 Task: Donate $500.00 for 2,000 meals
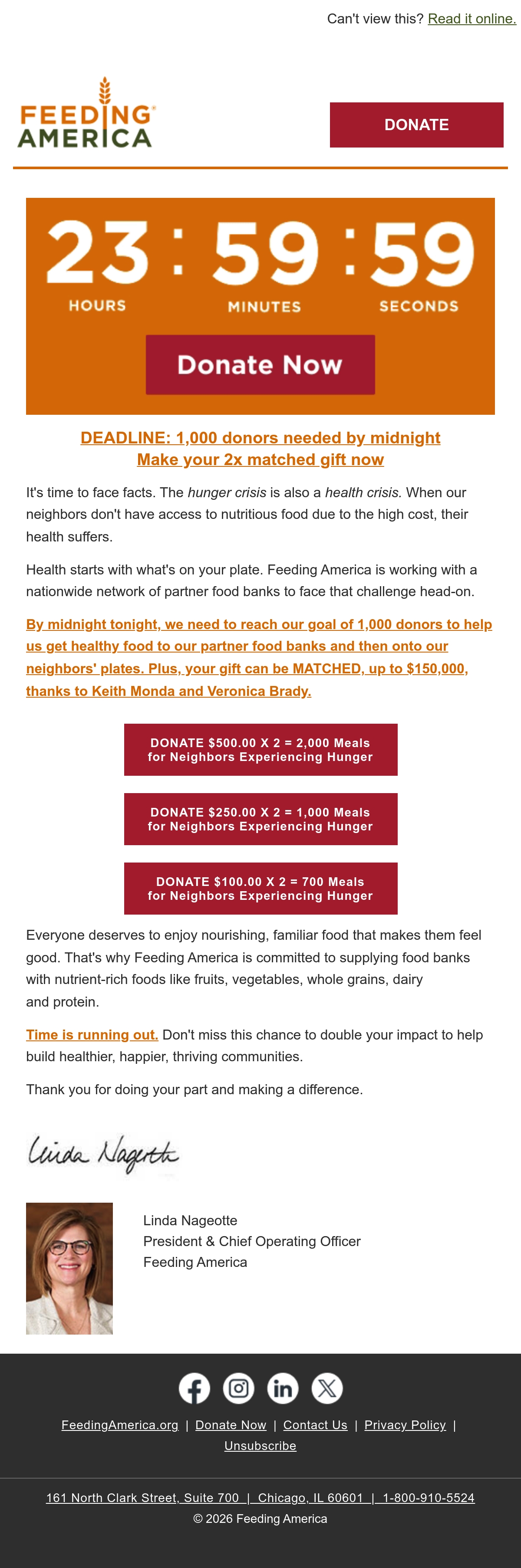pos(260,749)
